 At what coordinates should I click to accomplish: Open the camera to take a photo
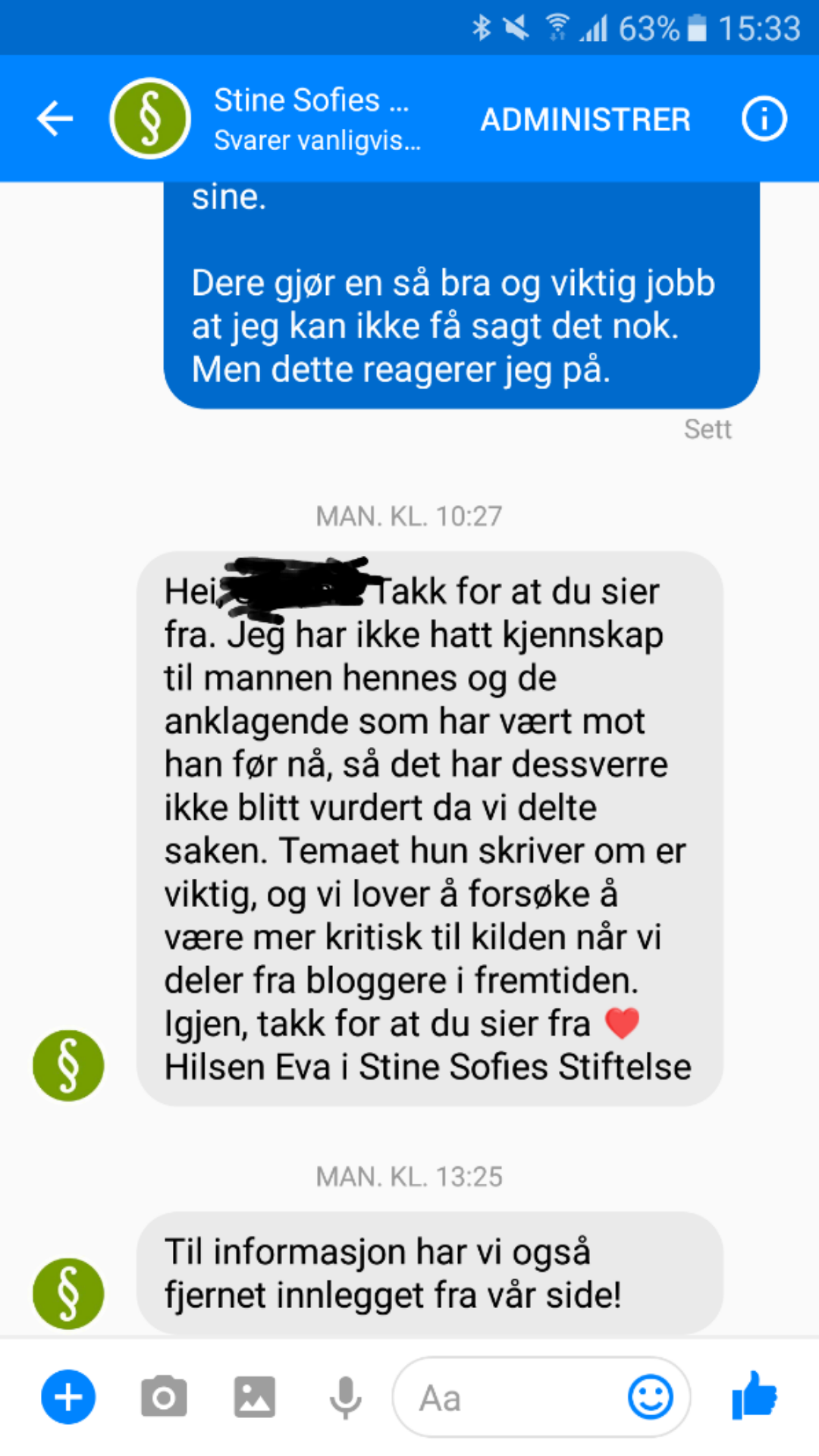pos(164,1397)
